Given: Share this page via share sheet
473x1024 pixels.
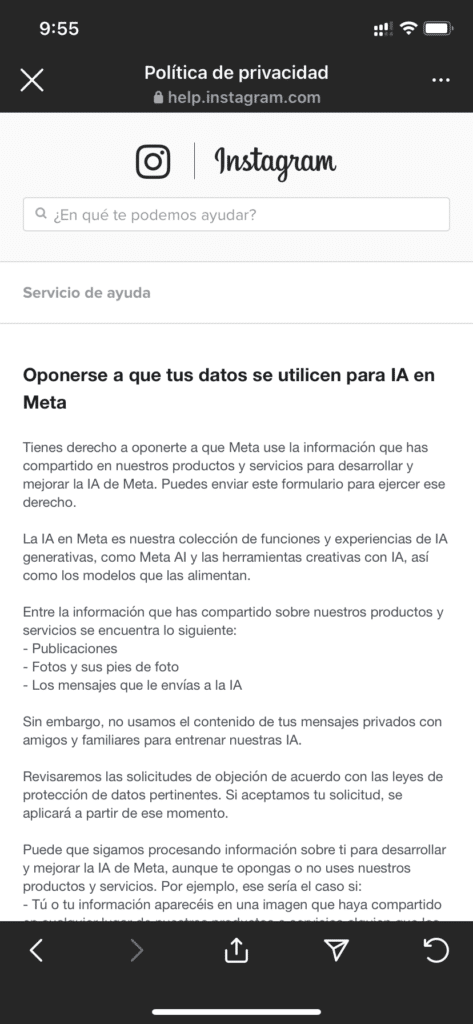Looking at the screenshot, I should (236, 950).
